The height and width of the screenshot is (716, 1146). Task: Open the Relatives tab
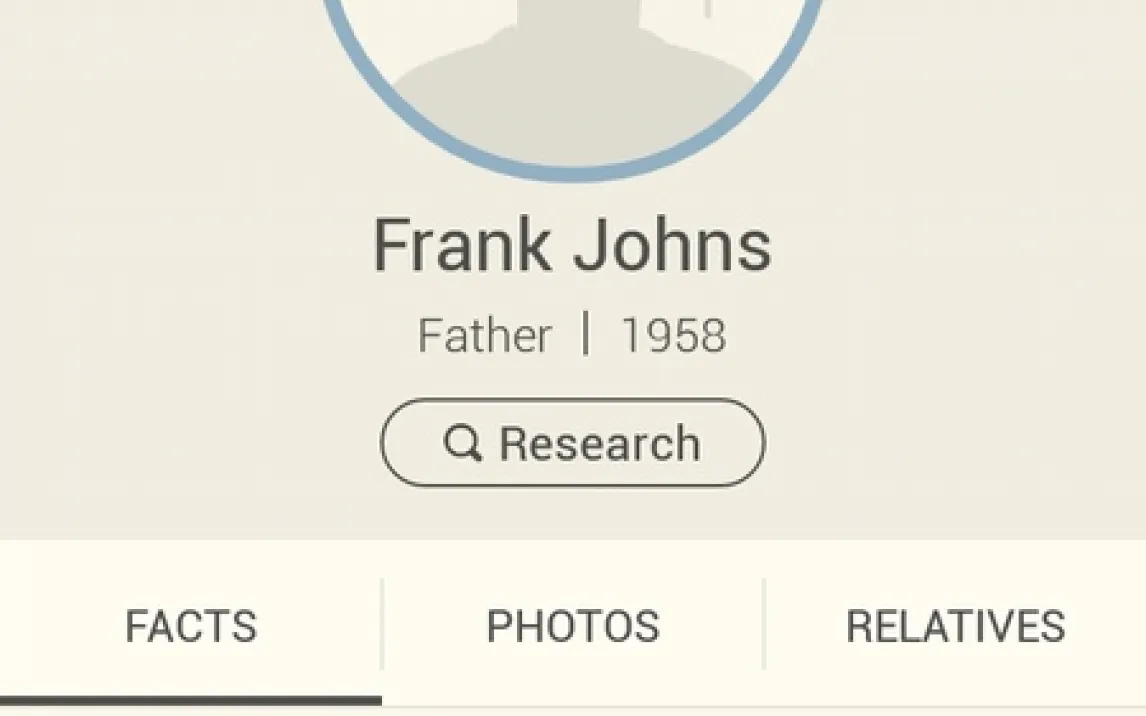click(x=955, y=627)
